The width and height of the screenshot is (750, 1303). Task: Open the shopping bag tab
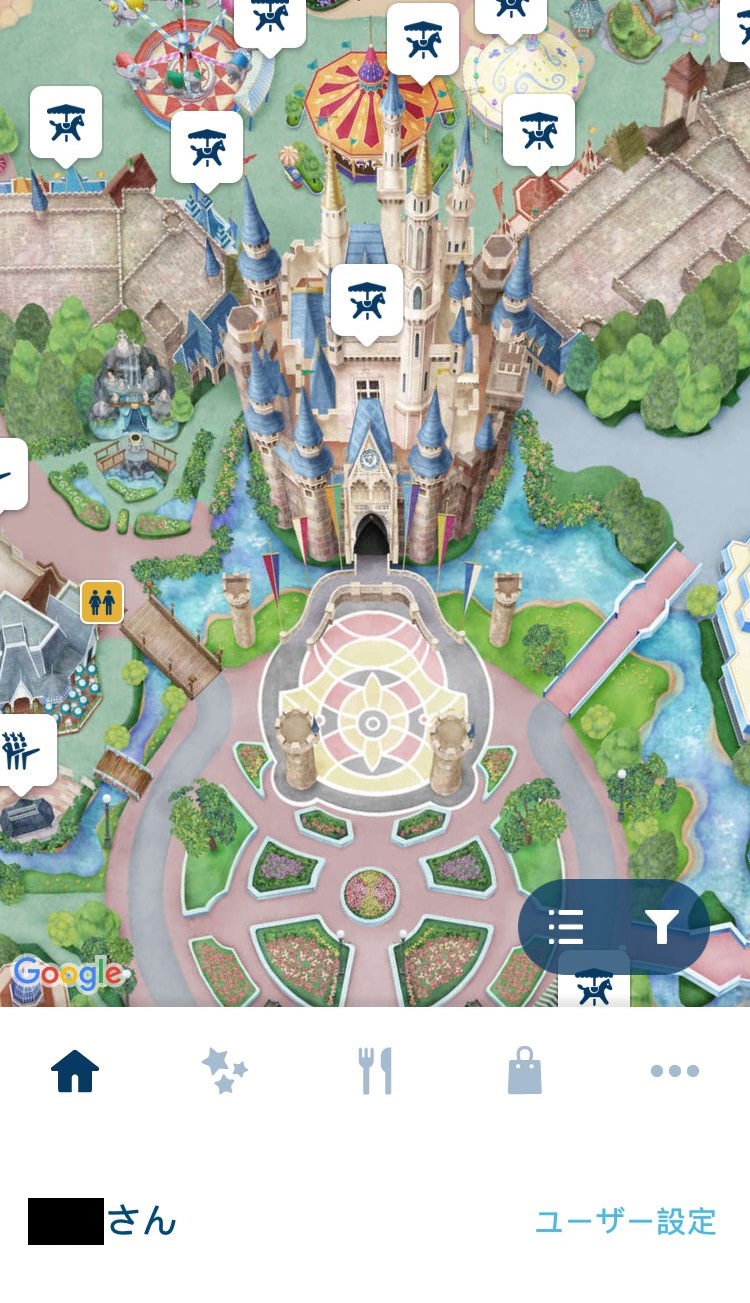[525, 1071]
